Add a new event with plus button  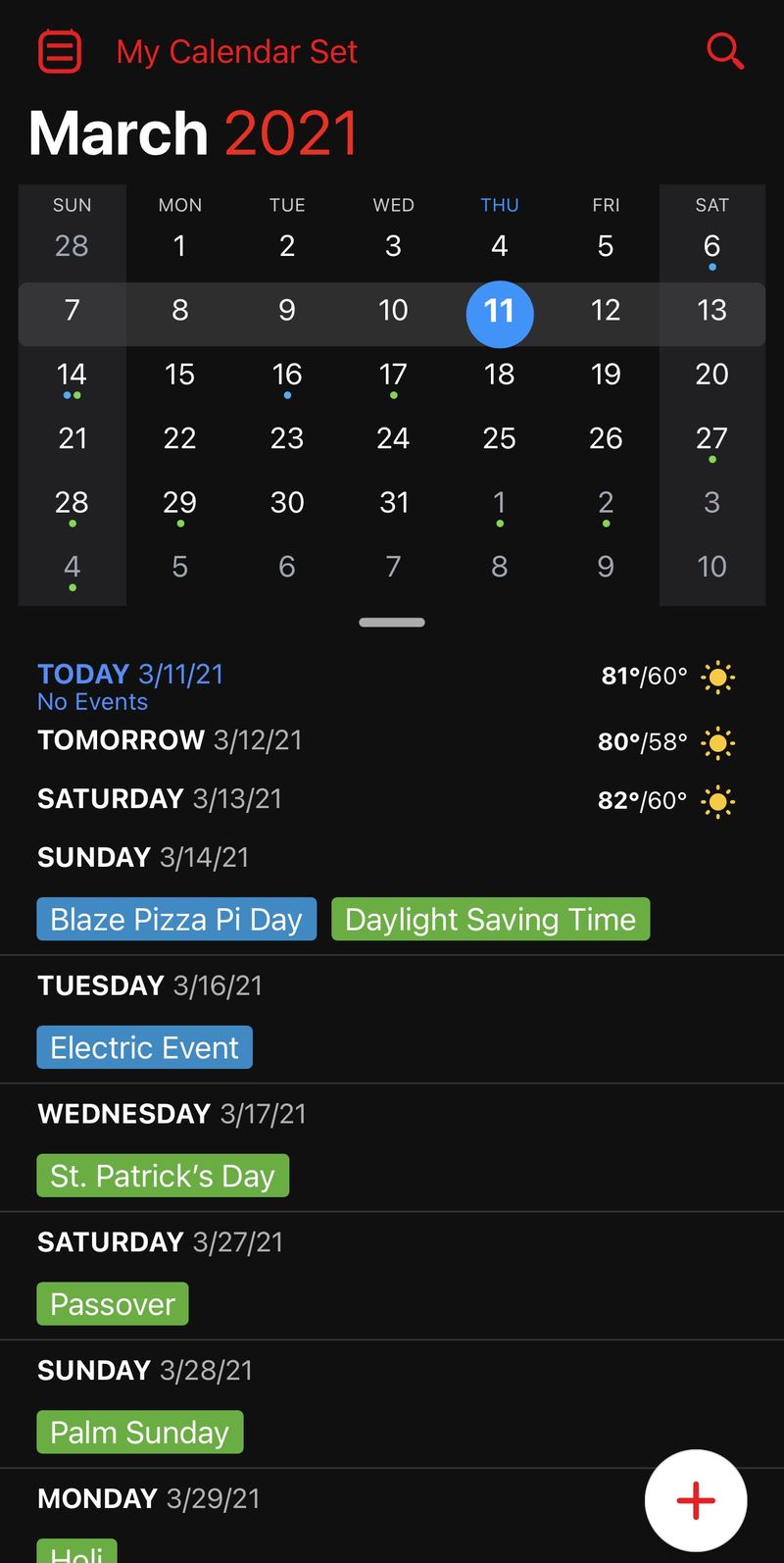696,1500
